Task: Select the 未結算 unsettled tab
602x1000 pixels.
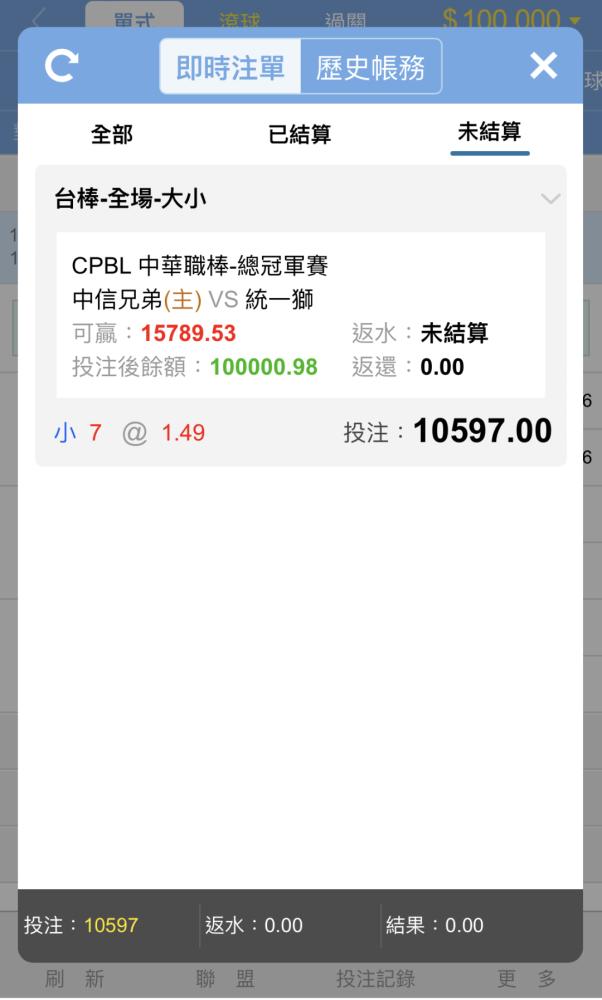Action: (490, 133)
